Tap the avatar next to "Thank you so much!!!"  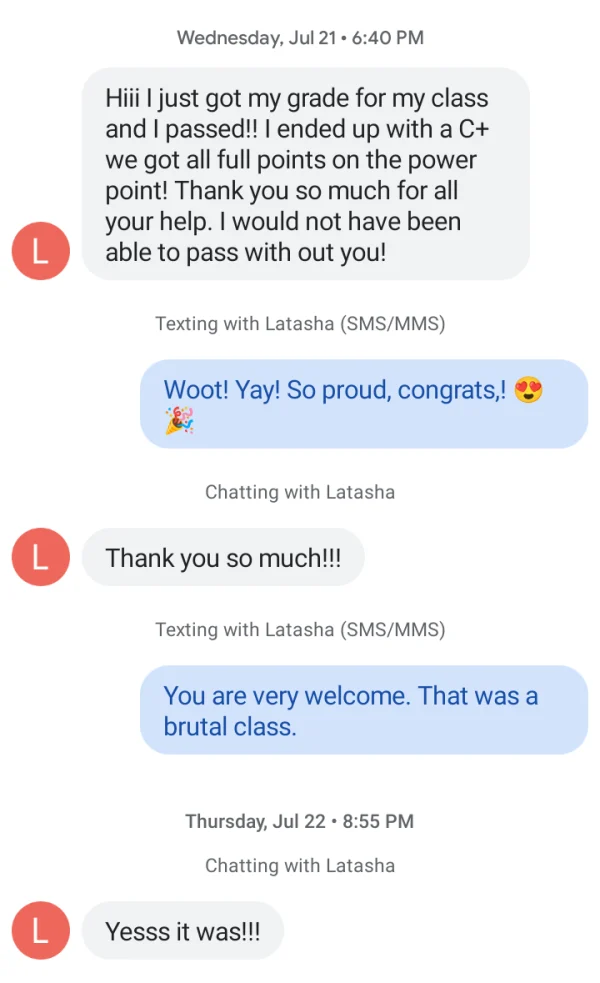[x=41, y=557]
